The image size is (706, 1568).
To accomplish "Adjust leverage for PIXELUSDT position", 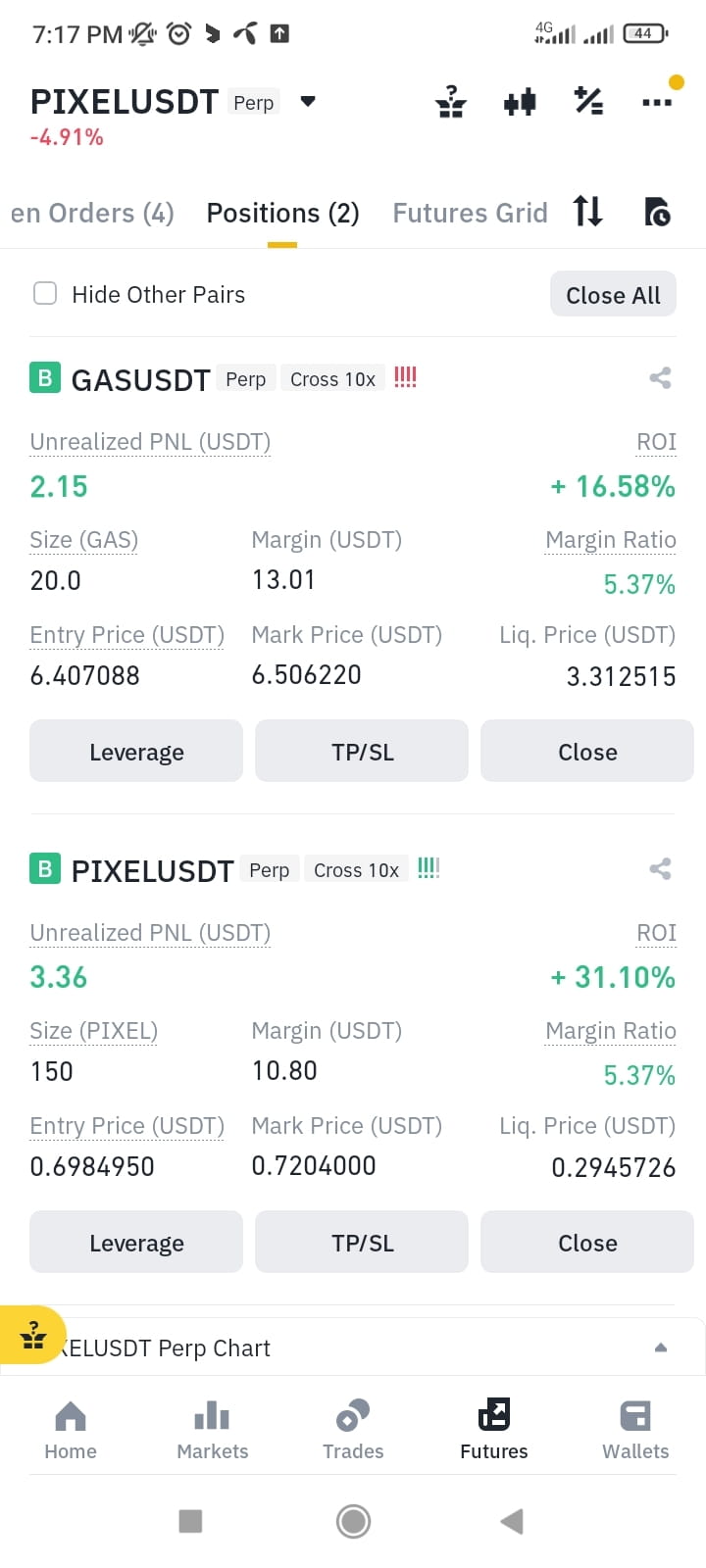I will (135, 1242).
